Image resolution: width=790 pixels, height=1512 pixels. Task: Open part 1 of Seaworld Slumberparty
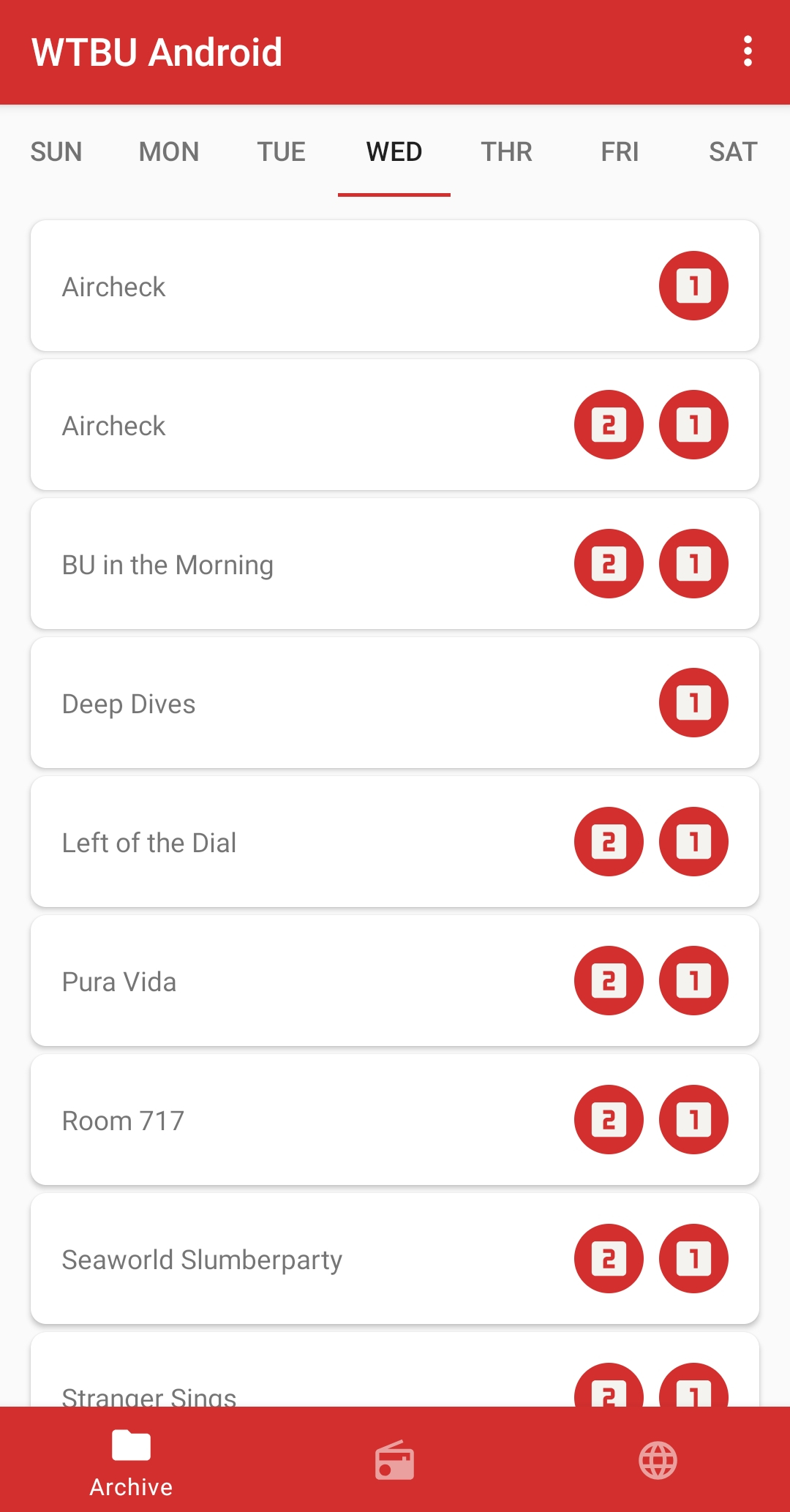pos(693,1259)
